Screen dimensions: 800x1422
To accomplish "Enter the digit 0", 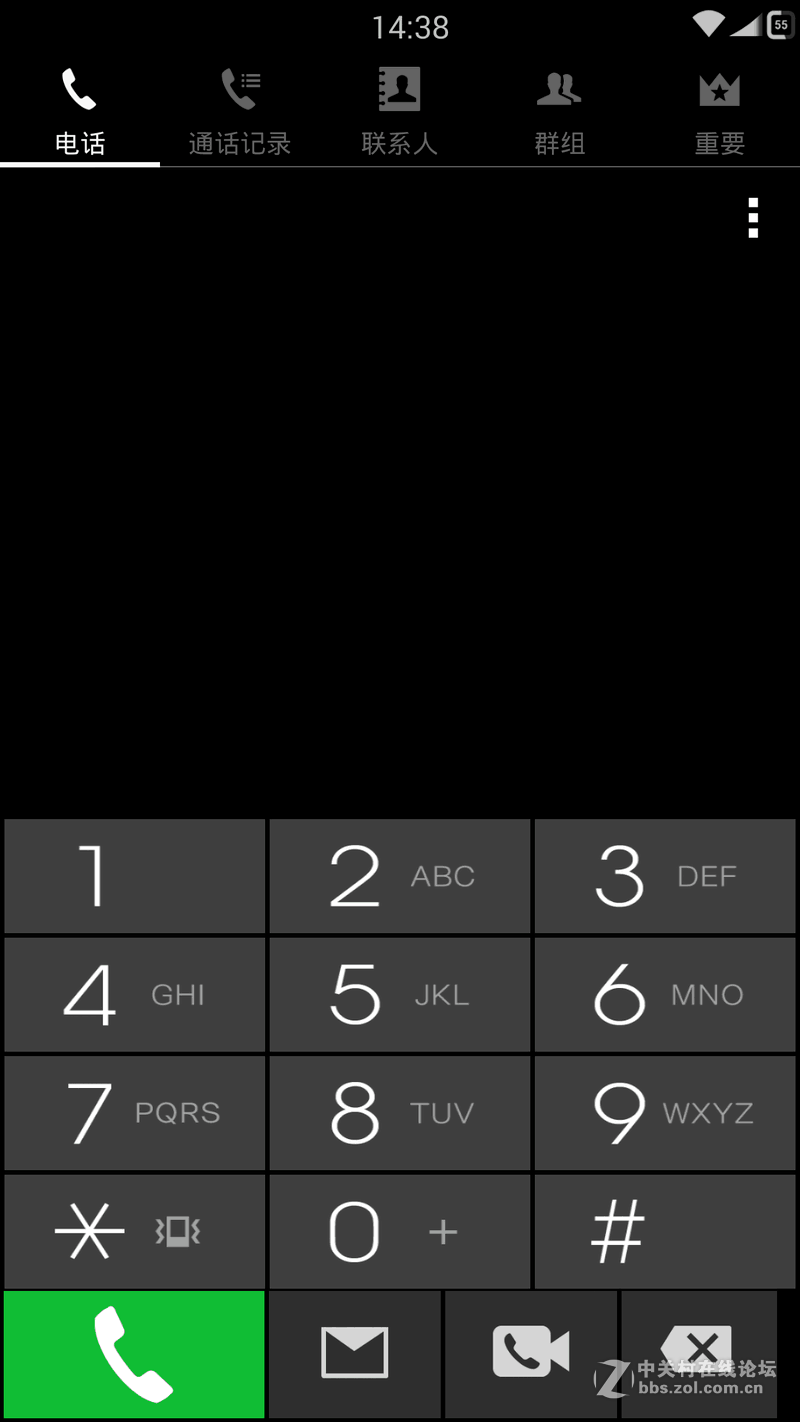I will 400,1231.
